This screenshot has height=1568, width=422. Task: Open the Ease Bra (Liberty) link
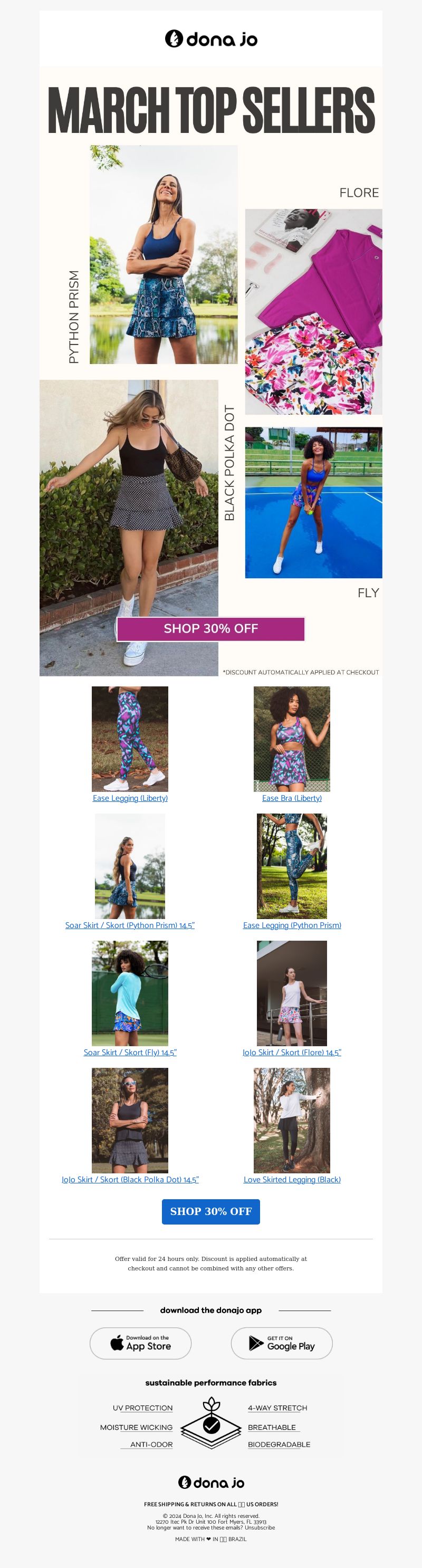(x=292, y=798)
